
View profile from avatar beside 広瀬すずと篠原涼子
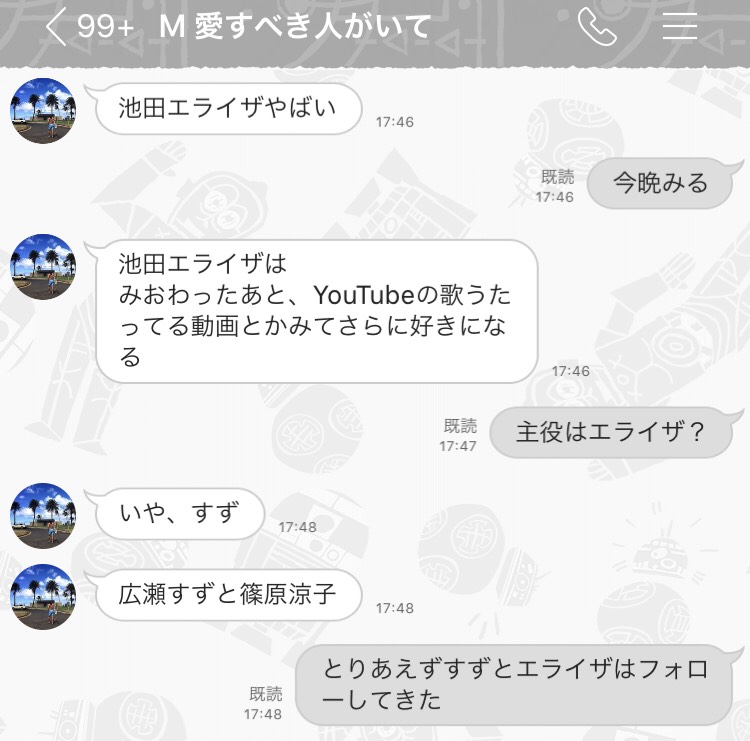point(42,597)
